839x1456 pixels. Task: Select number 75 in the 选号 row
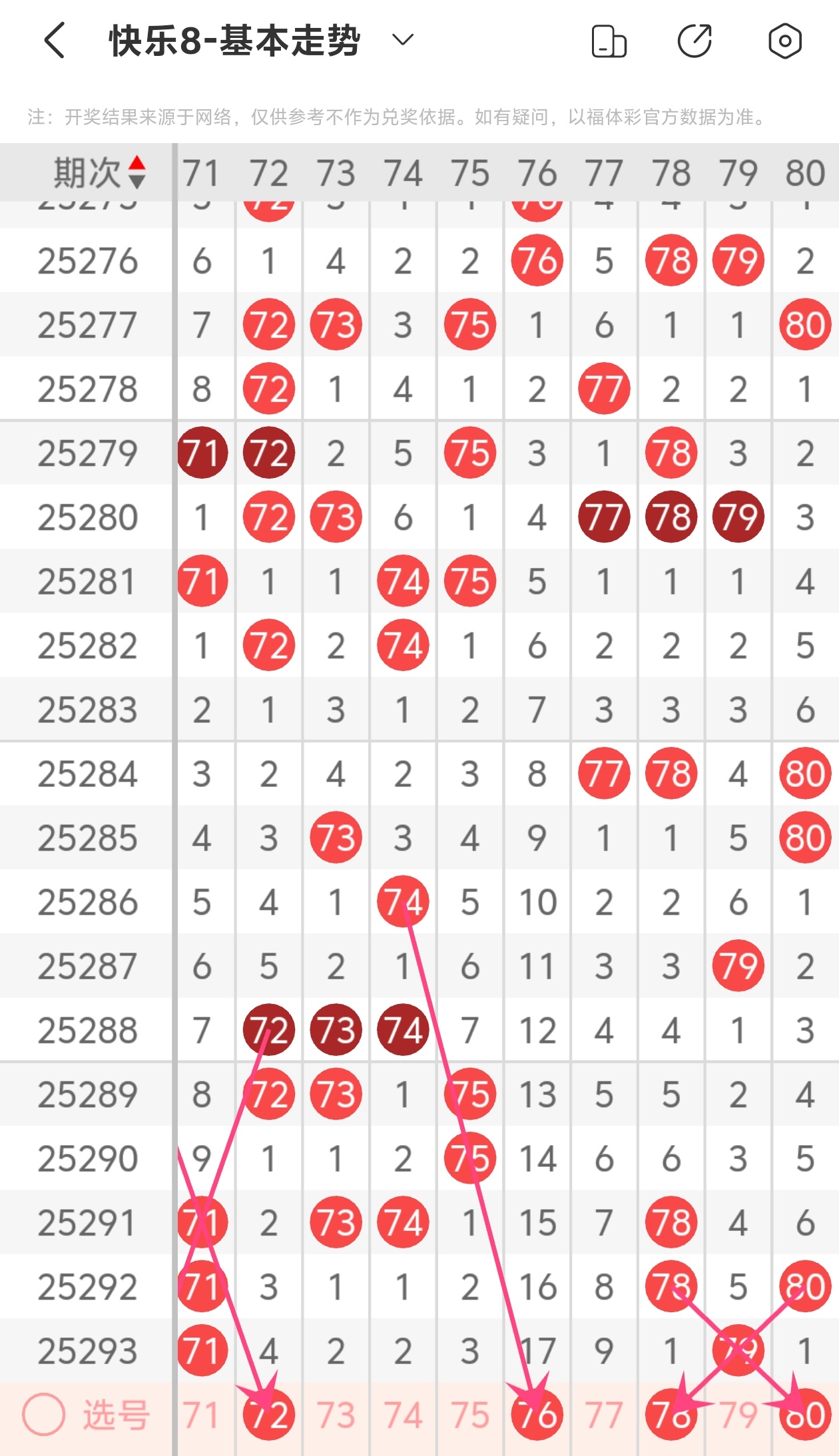pos(470,1415)
